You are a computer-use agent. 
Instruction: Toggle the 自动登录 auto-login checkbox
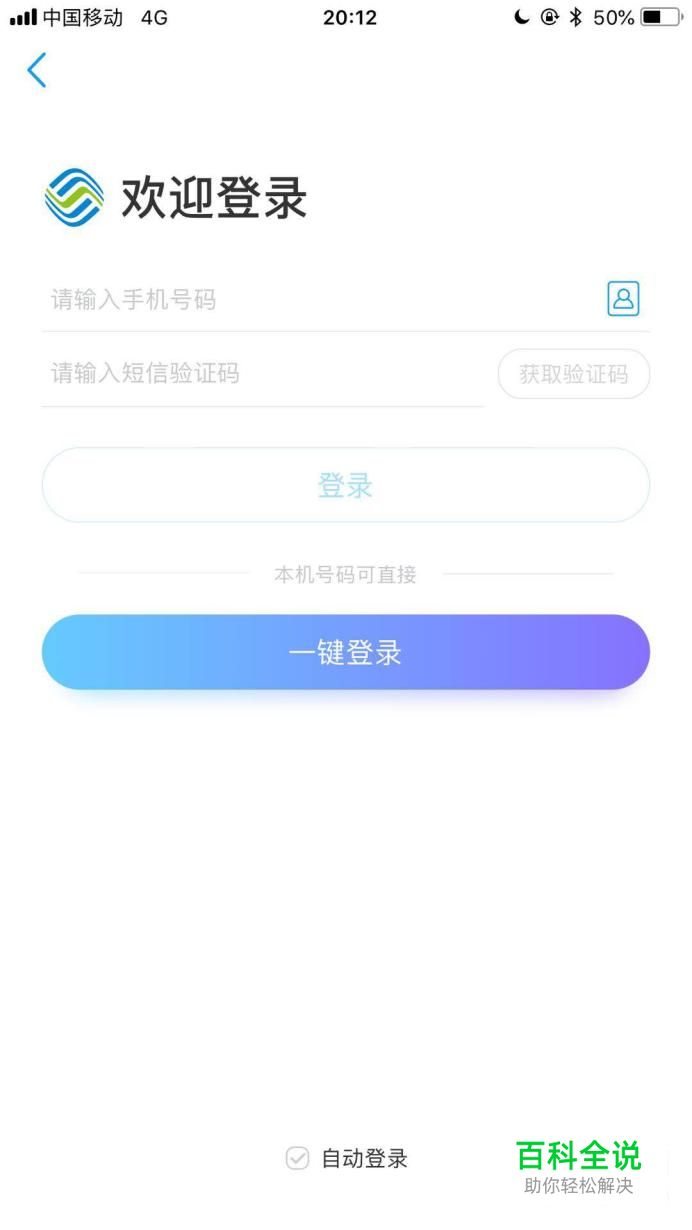[297, 1158]
